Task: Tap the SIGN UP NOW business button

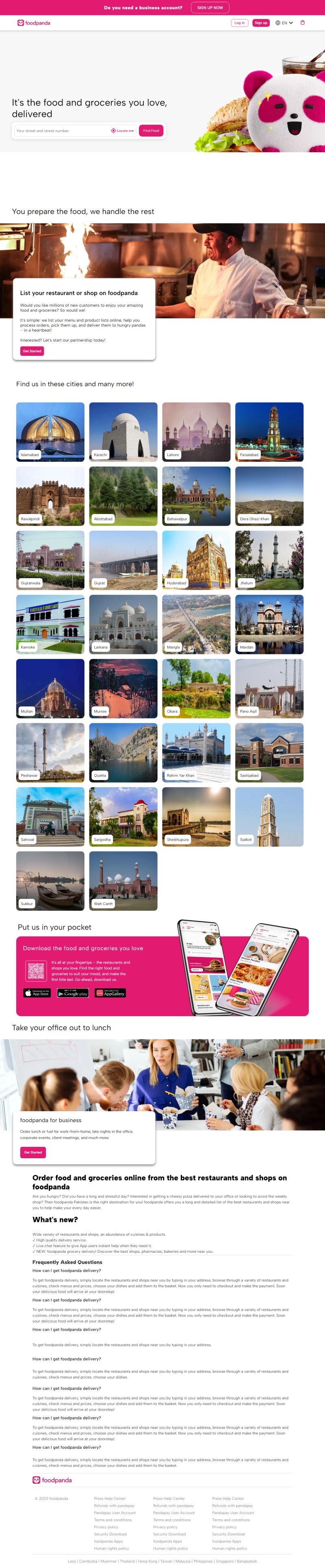Action: pyautogui.click(x=210, y=7)
